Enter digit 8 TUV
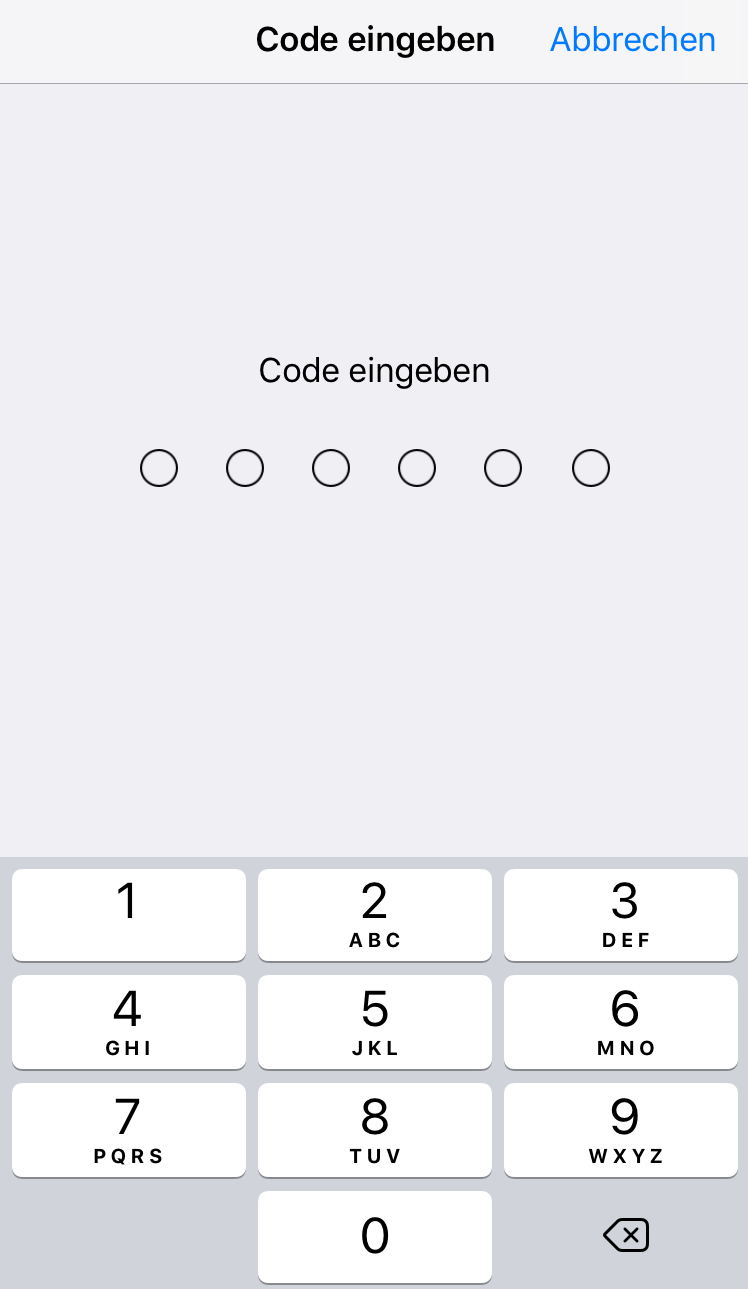748x1289 pixels. click(375, 1130)
